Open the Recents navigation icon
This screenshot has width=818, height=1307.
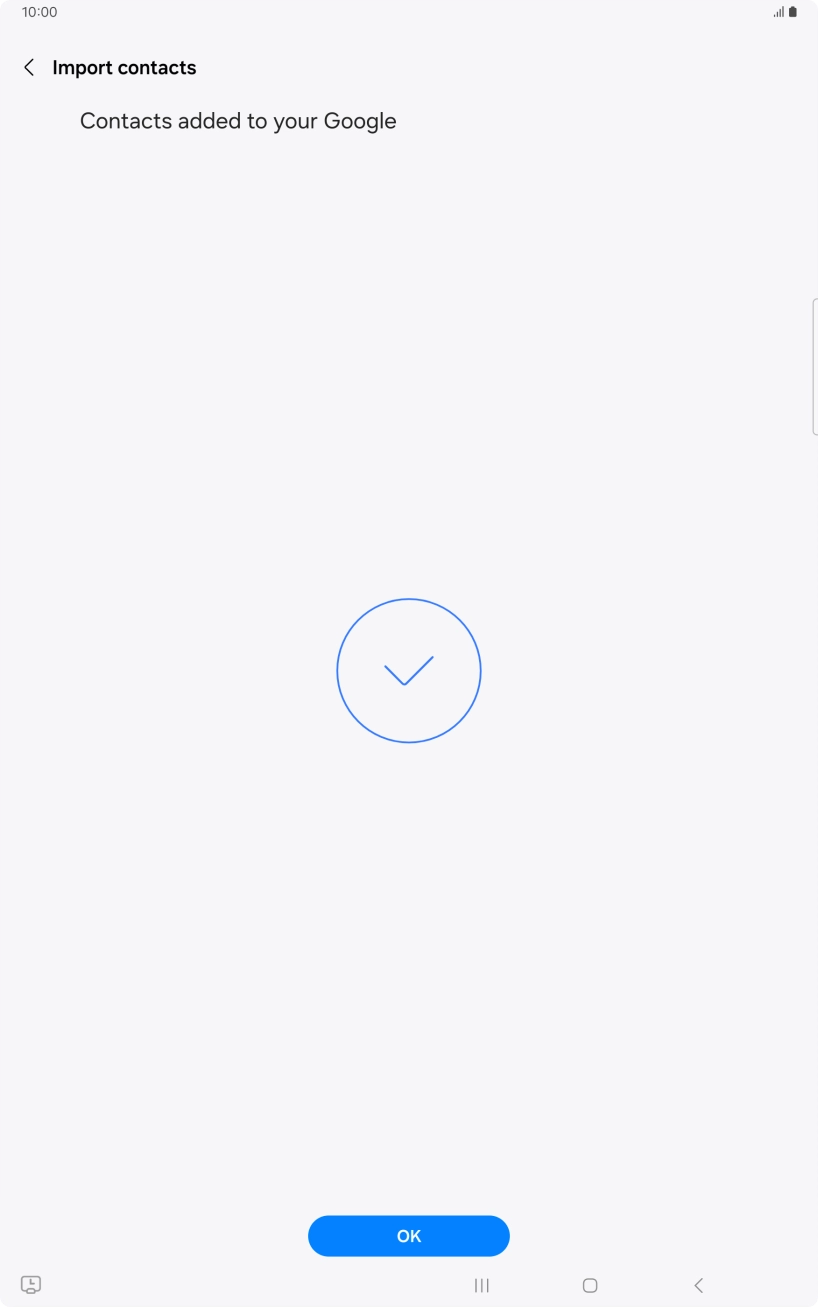pyautogui.click(x=481, y=1285)
